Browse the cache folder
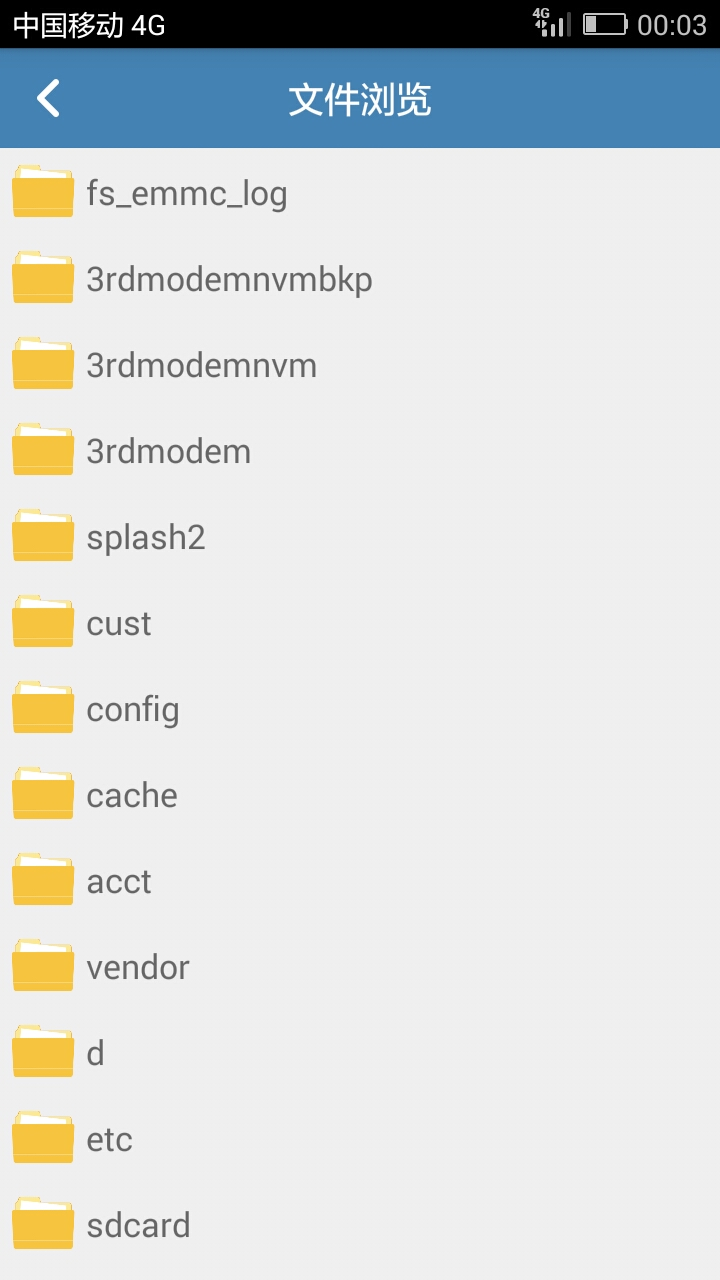This screenshot has width=720, height=1280. pyautogui.click(x=360, y=795)
